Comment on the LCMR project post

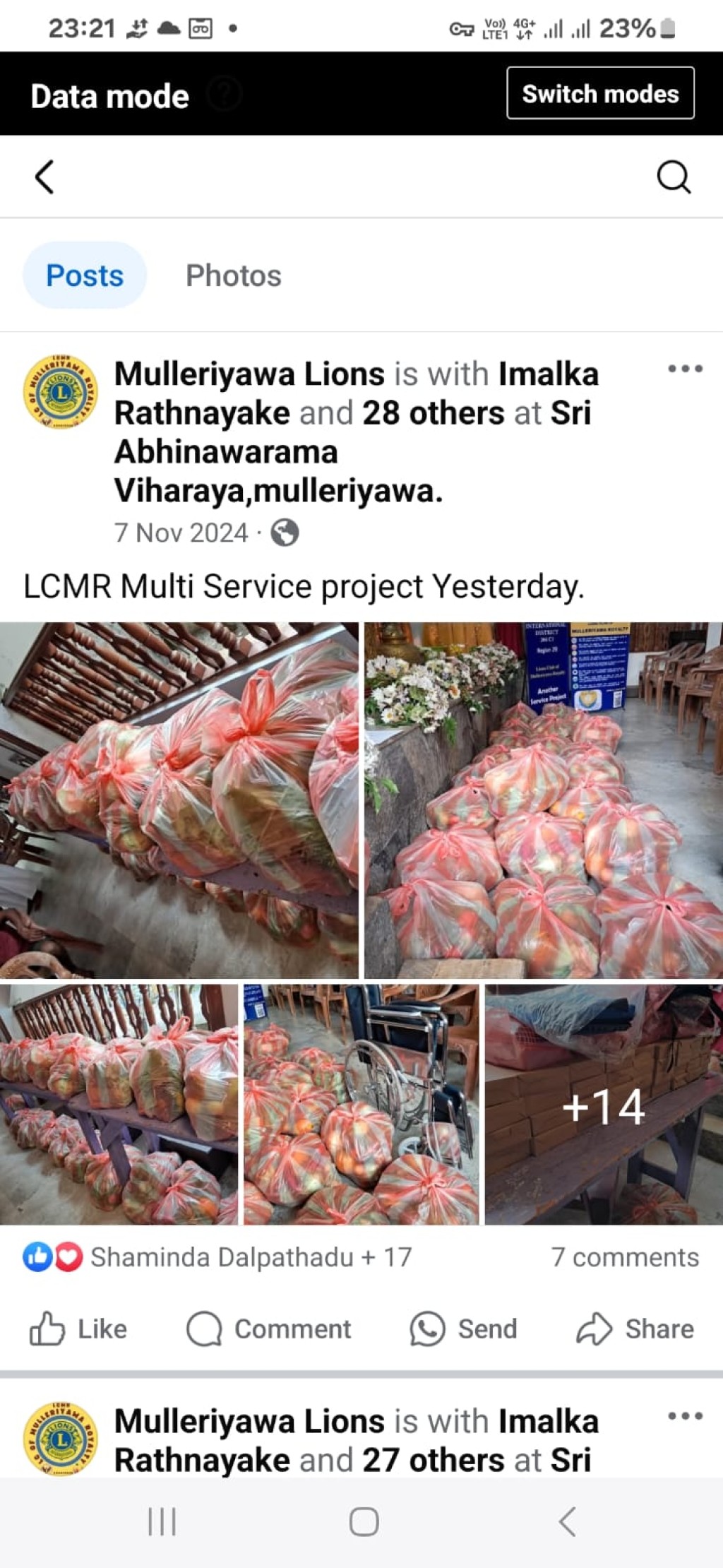[x=268, y=1329]
